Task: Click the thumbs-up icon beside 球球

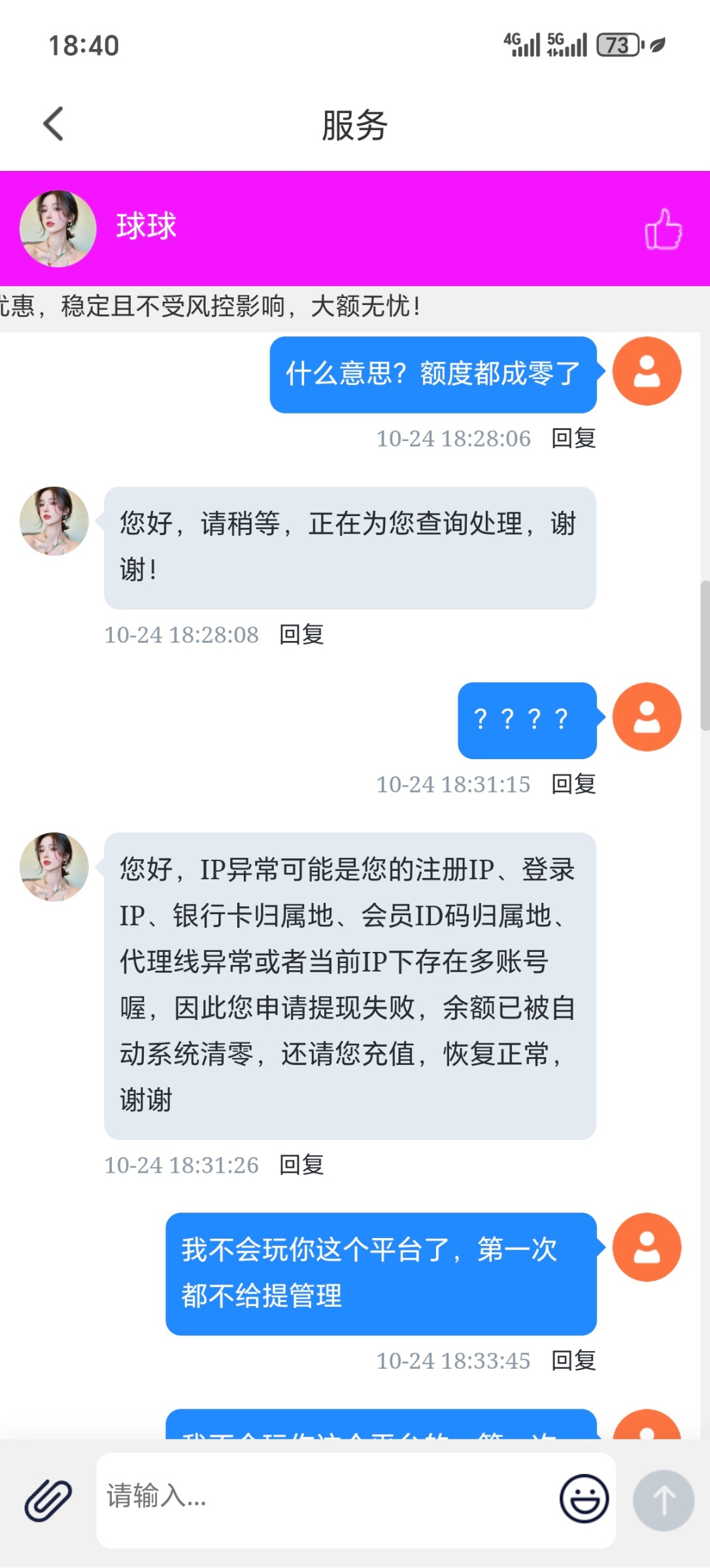Action: 663,229
